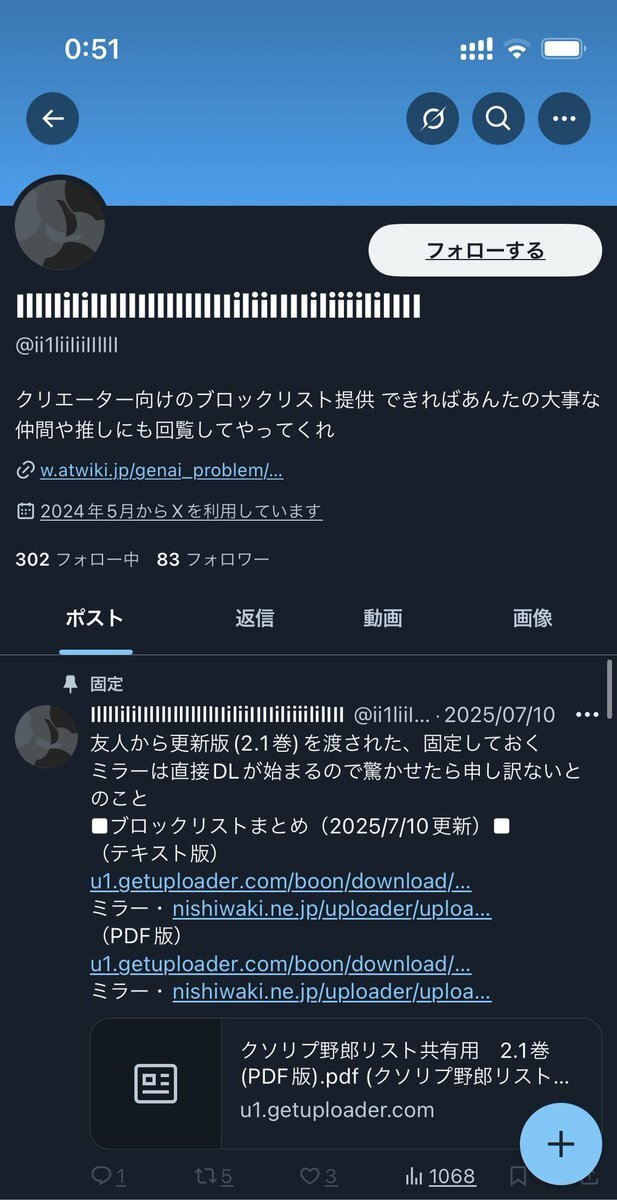Open the profile overflow menu
This screenshot has height=1200, width=617.
coord(564,119)
